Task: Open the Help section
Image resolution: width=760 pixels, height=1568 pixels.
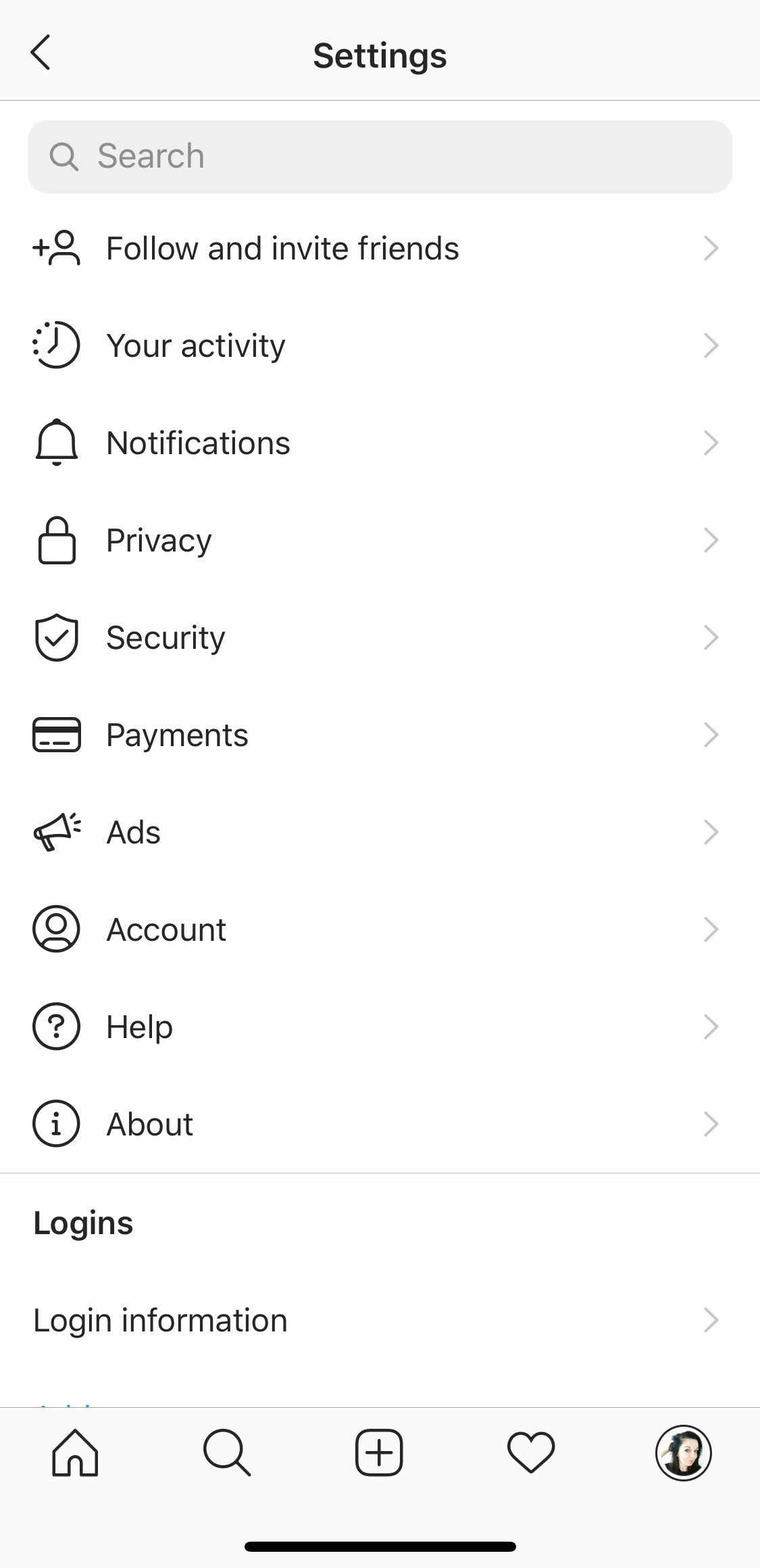Action: click(380, 1027)
